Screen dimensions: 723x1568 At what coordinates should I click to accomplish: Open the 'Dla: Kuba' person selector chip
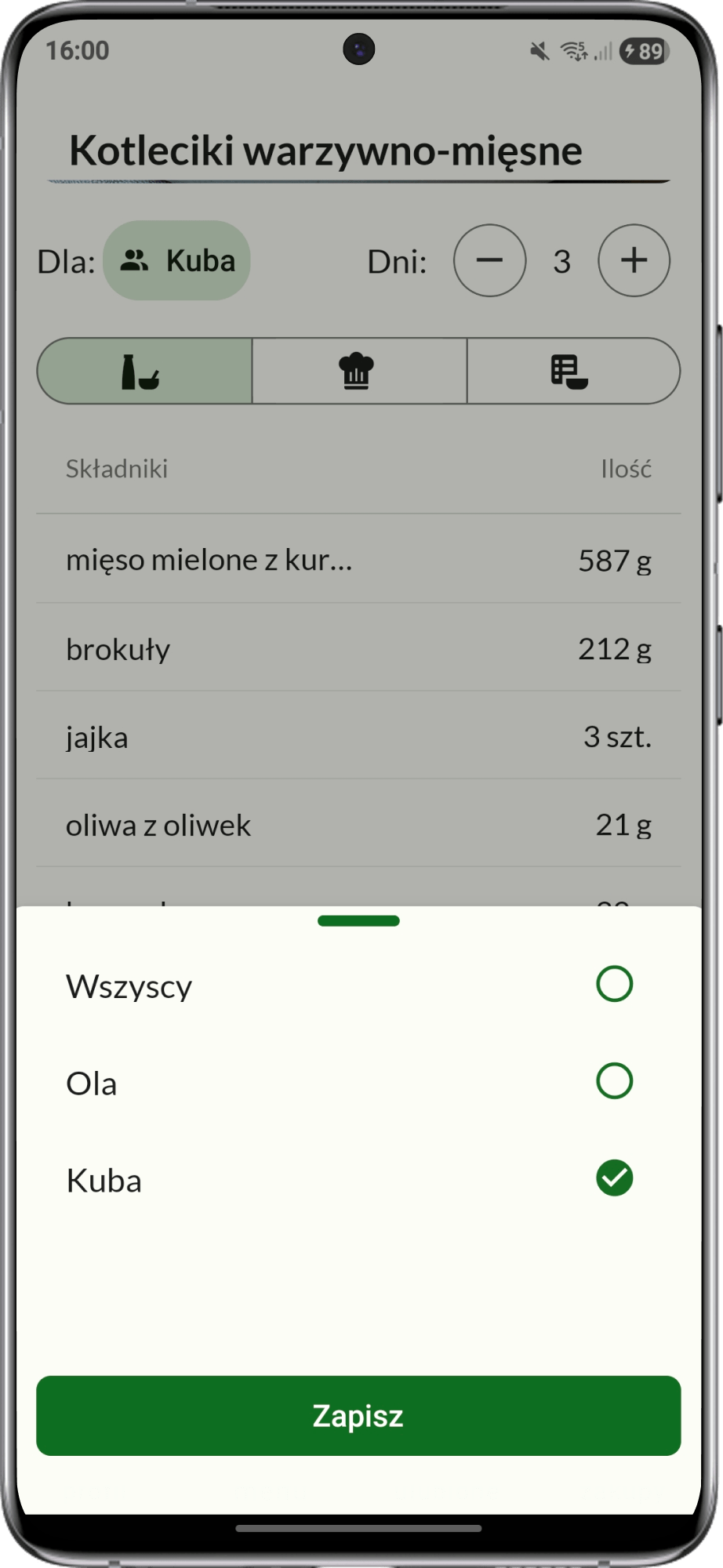click(176, 260)
